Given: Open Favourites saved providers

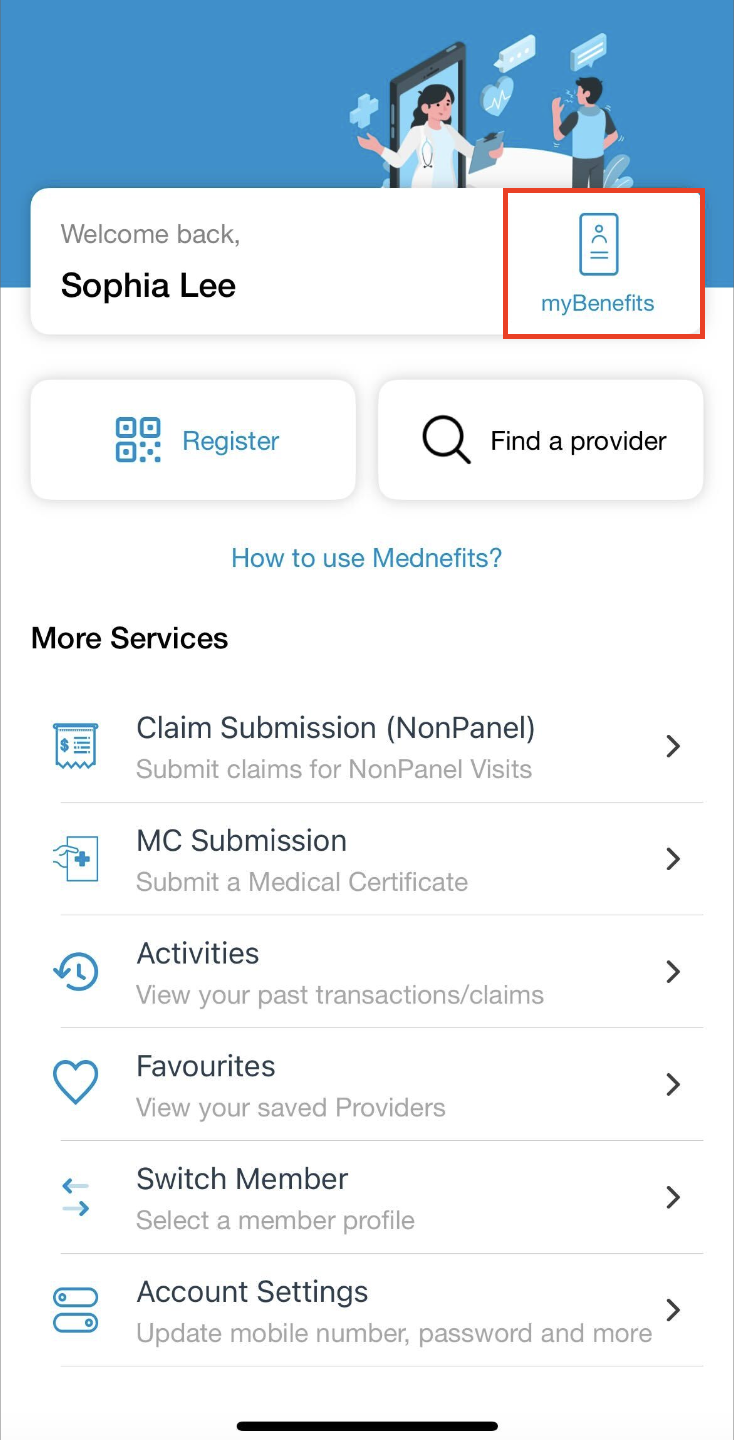Looking at the screenshot, I should (367, 1085).
